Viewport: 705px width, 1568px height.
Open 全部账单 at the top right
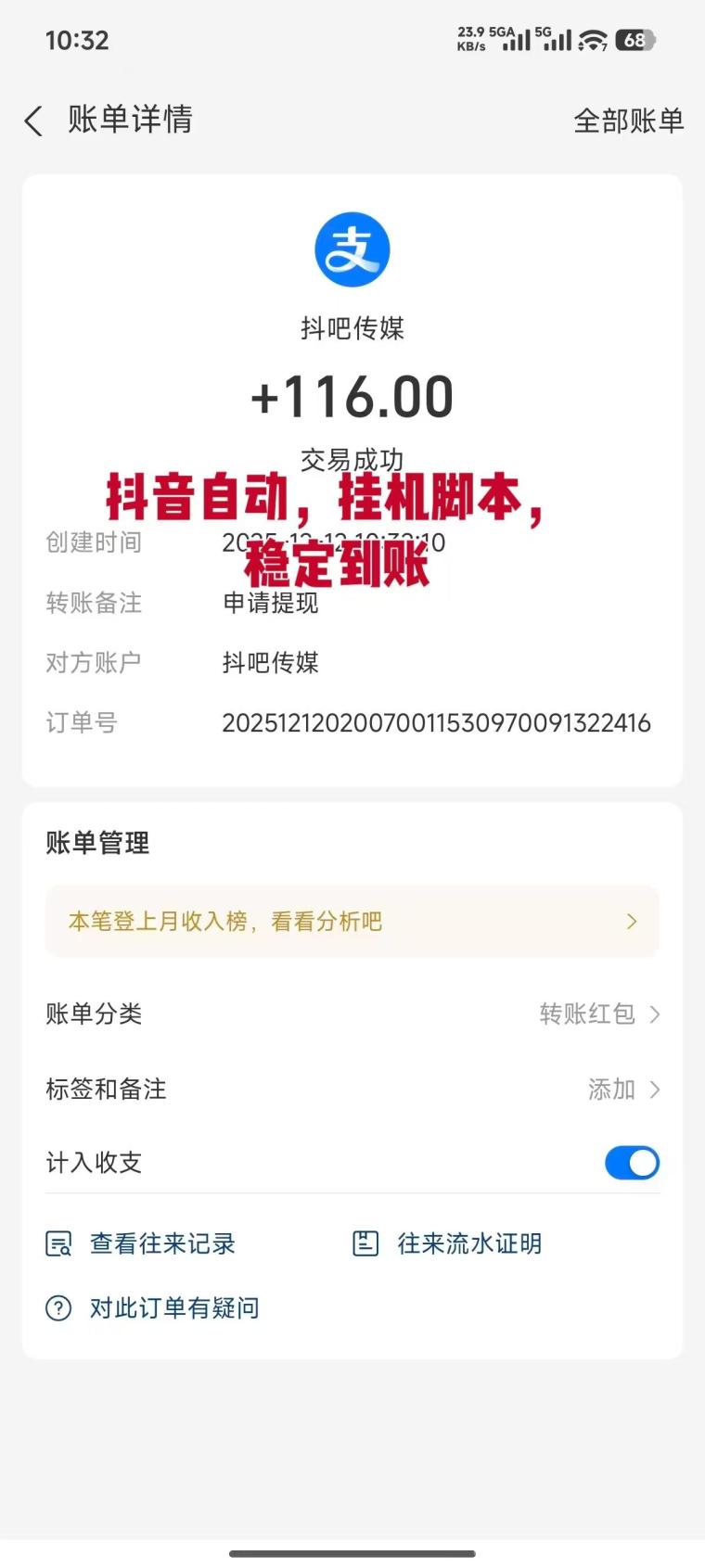[630, 121]
